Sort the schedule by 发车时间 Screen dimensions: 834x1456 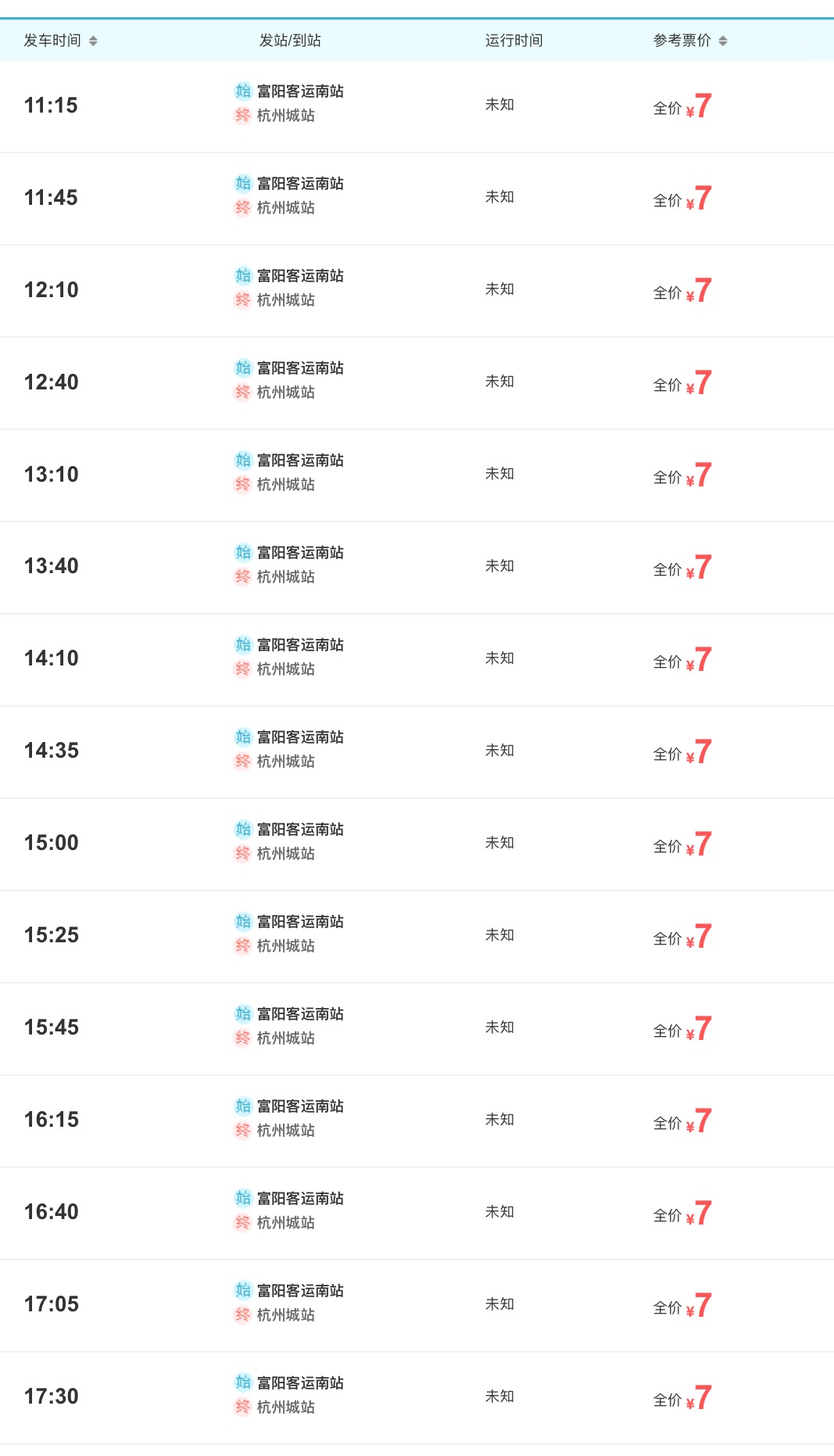61,41
